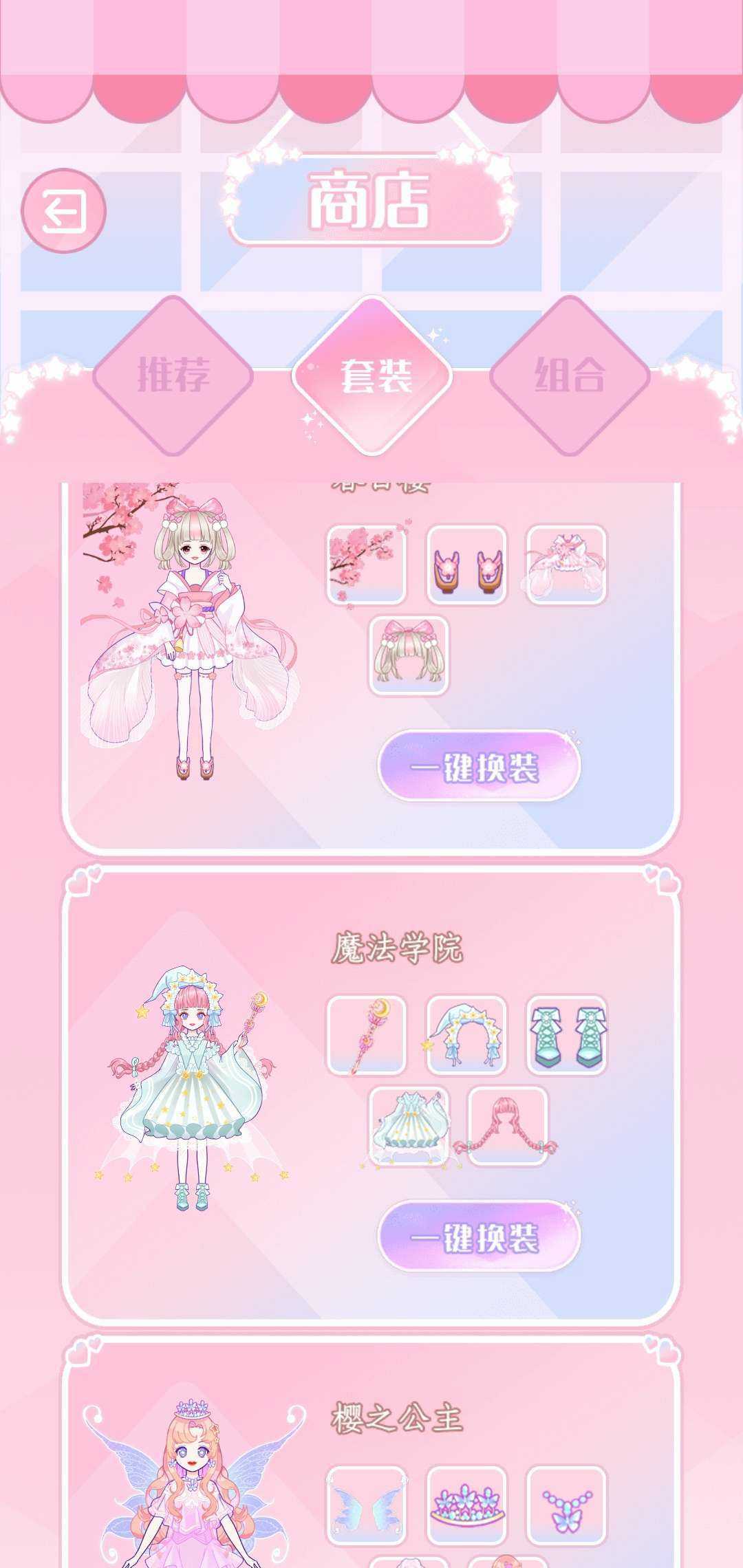Tap 一键换装 under 魔法学院
The height and width of the screenshot is (1568, 743).
click(480, 1237)
